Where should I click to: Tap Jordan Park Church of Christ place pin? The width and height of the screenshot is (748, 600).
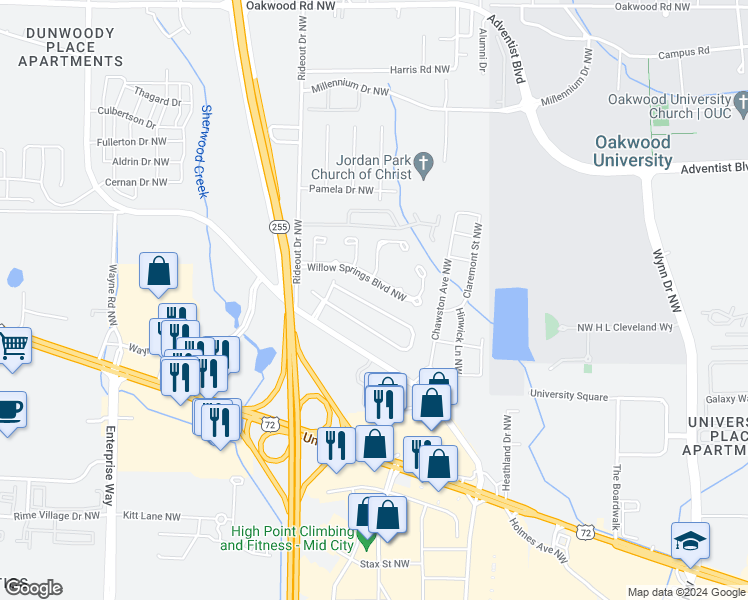[x=423, y=166]
